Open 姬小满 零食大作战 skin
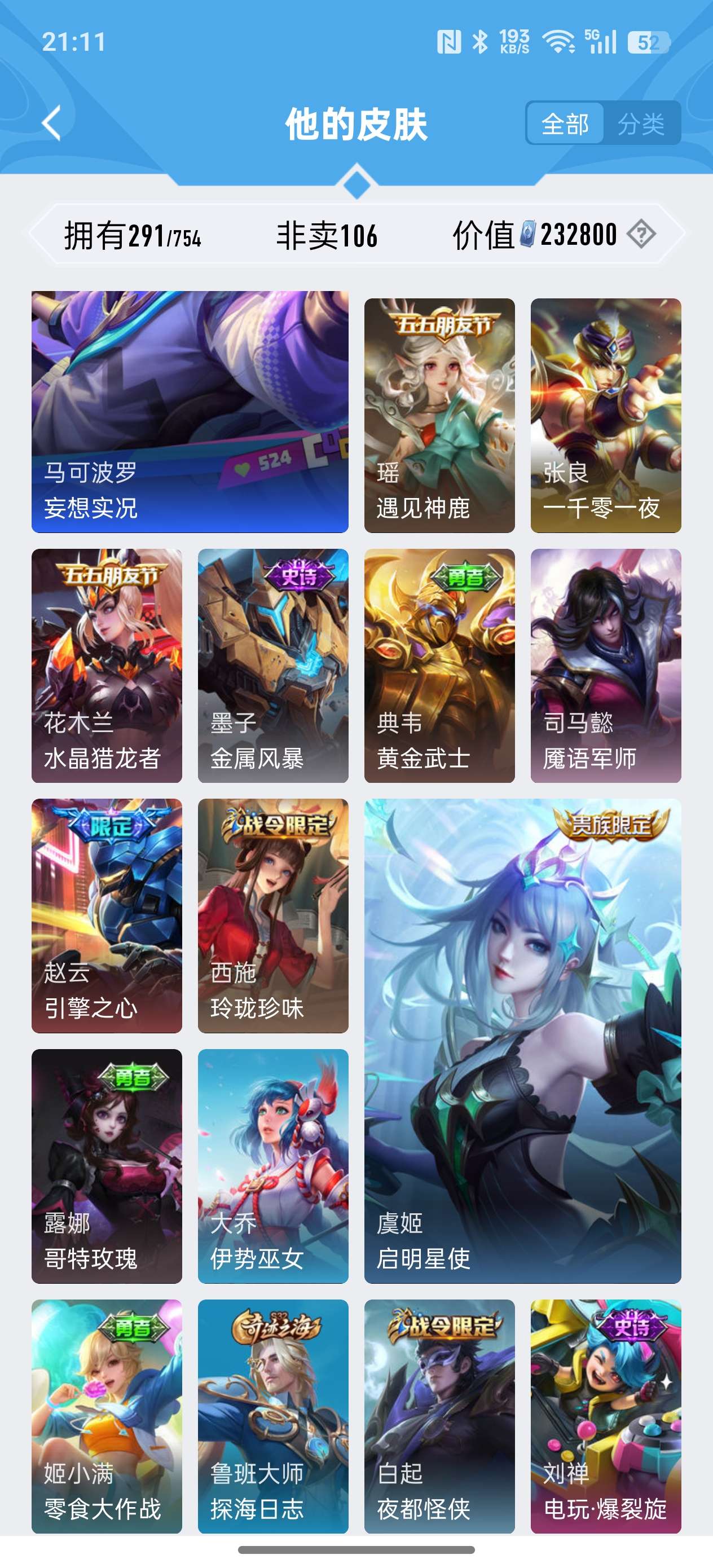Image resolution: width=713 pixels, height=1568 pixels. click(107, 1416)
